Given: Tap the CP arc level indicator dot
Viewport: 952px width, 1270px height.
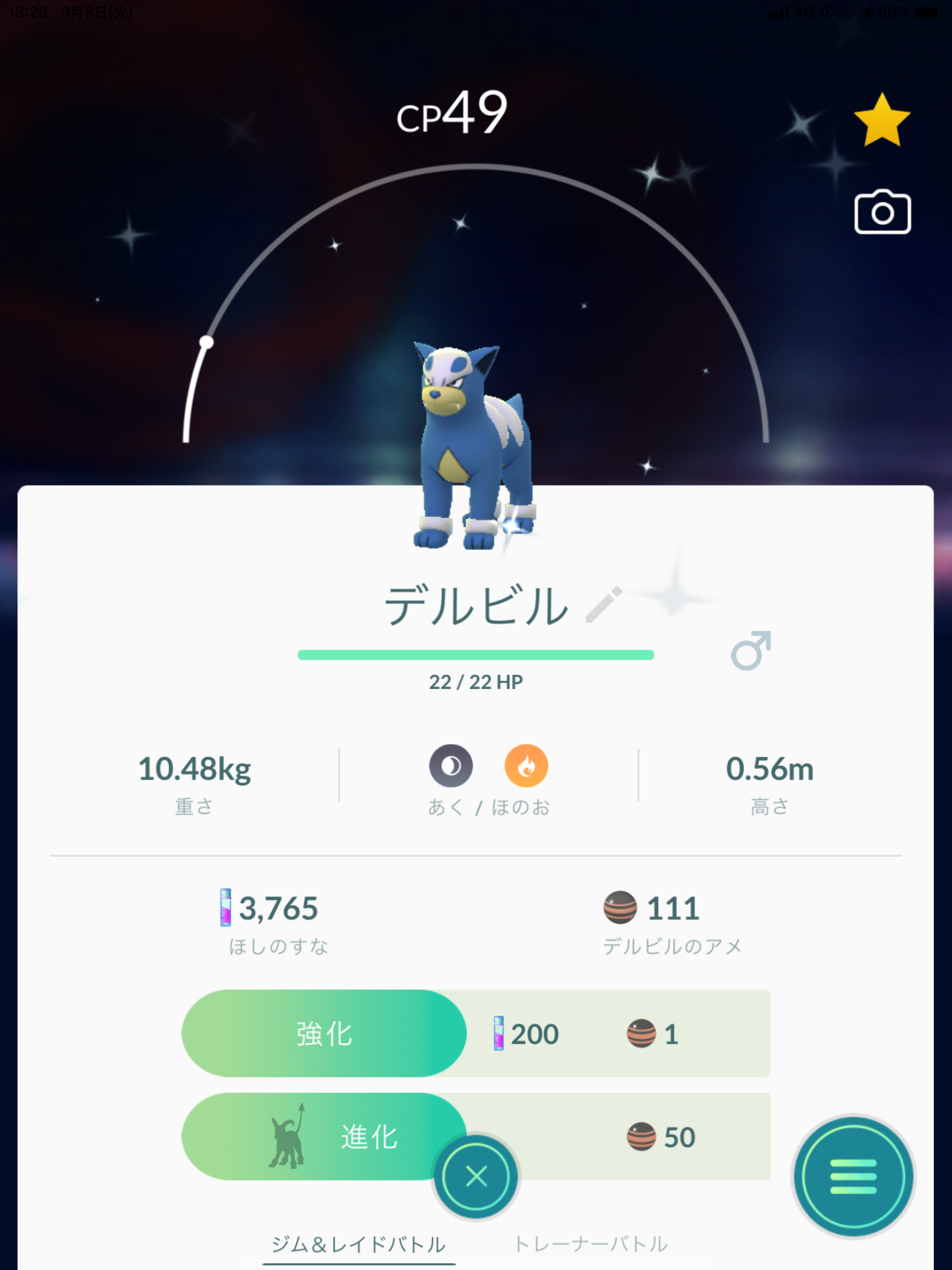Looking at the screenshot, I should [208, 340].
